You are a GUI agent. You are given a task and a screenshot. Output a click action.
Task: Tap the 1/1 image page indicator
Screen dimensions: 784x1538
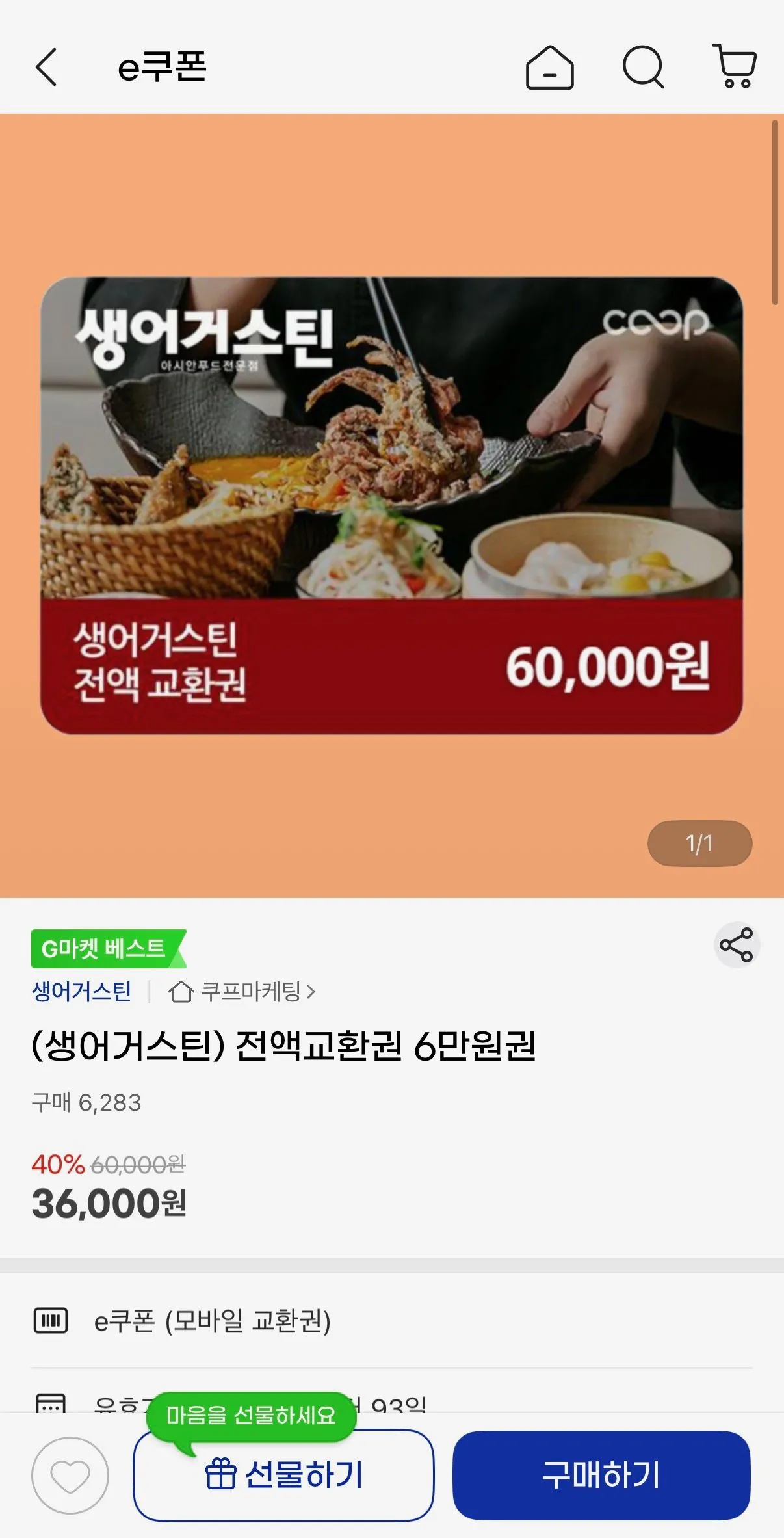[x=699, y=843]
